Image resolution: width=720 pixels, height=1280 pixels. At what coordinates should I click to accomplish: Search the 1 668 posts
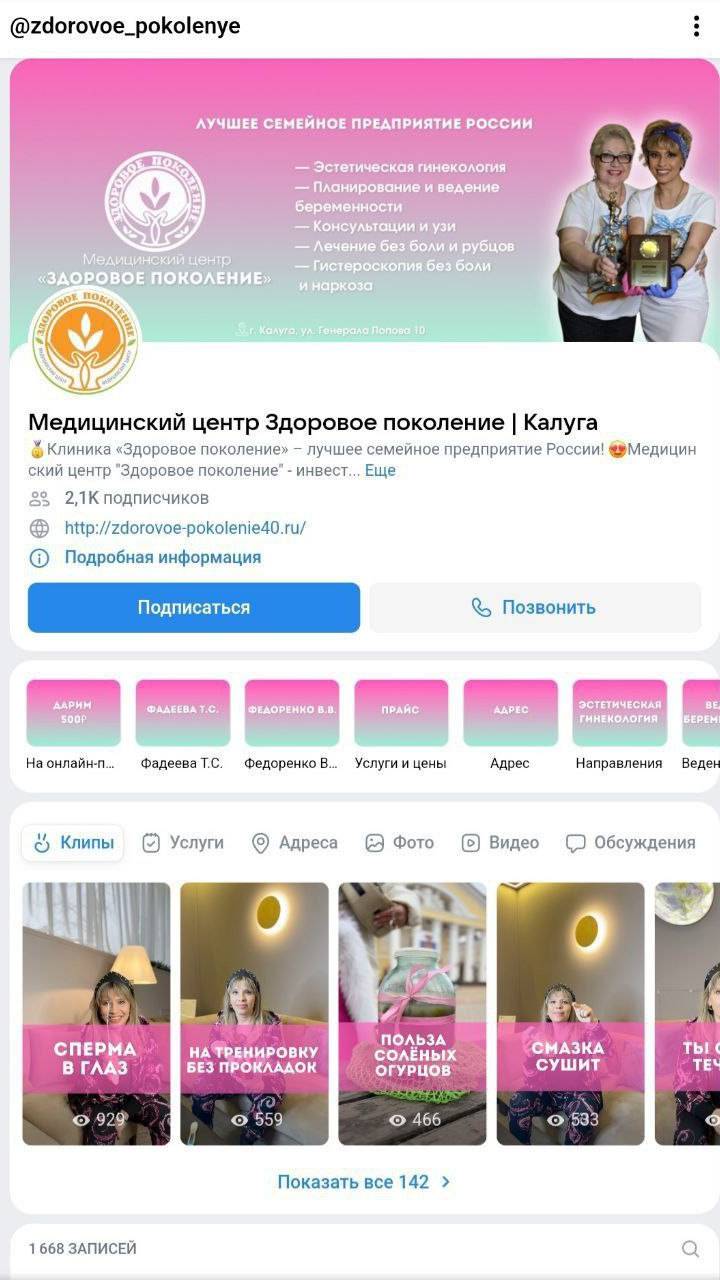[690, 1249]
